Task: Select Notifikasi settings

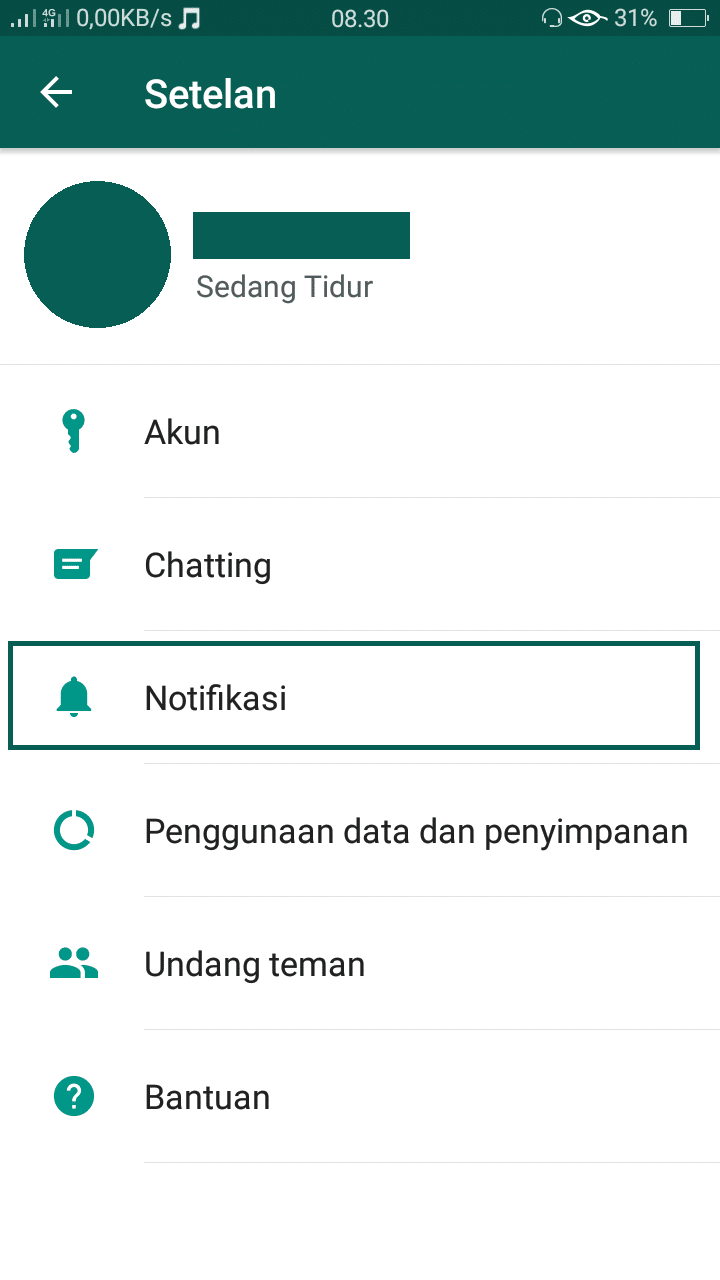Action: 354,697
